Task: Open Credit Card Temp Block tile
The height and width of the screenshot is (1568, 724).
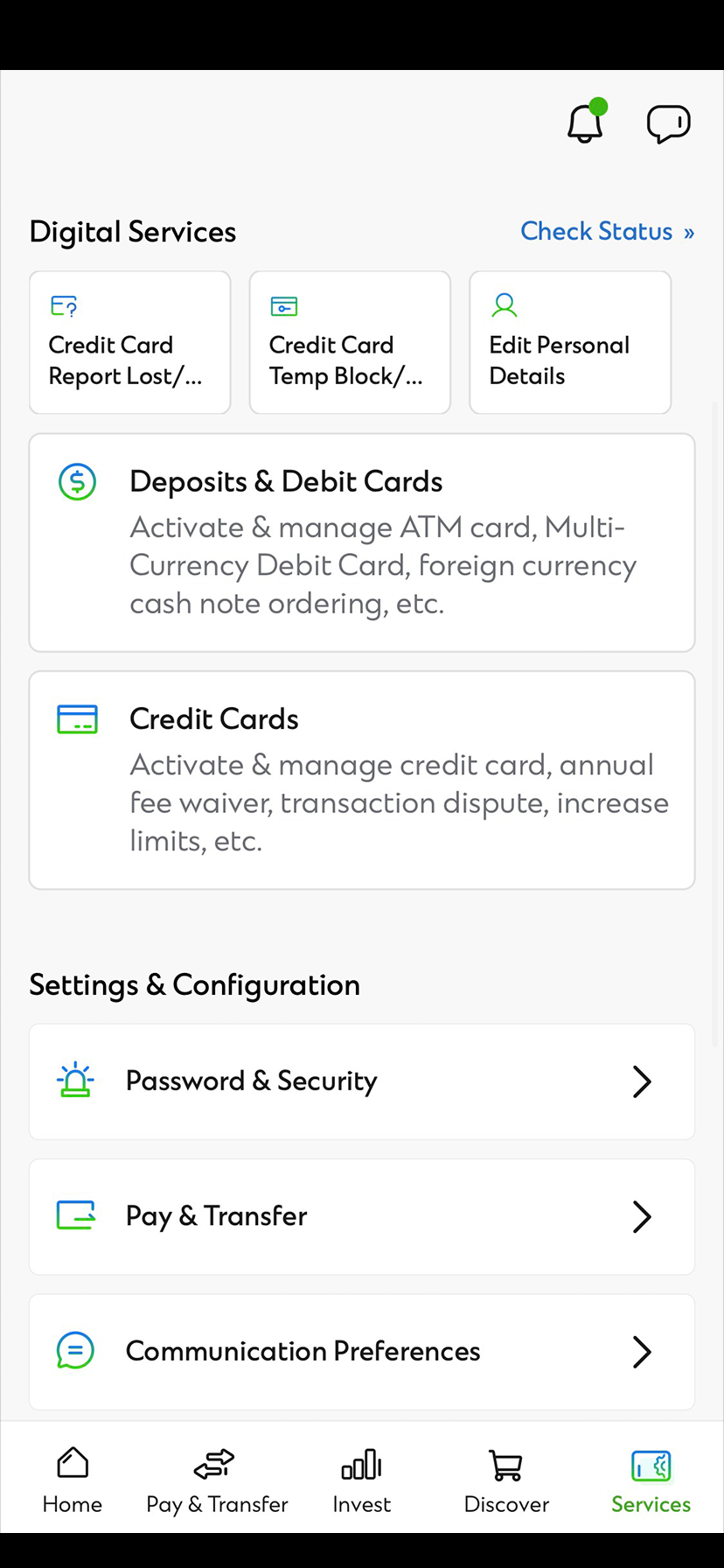Action: (x=350, y=342)
